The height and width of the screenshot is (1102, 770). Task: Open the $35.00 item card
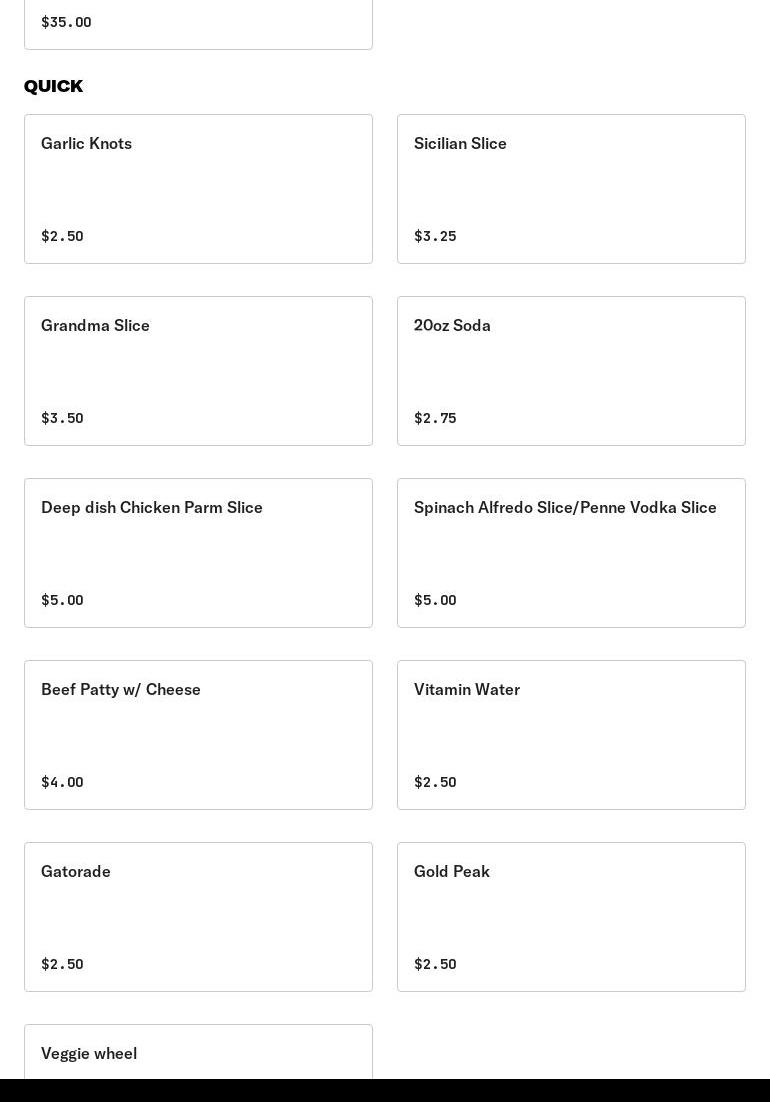point(198,24)
